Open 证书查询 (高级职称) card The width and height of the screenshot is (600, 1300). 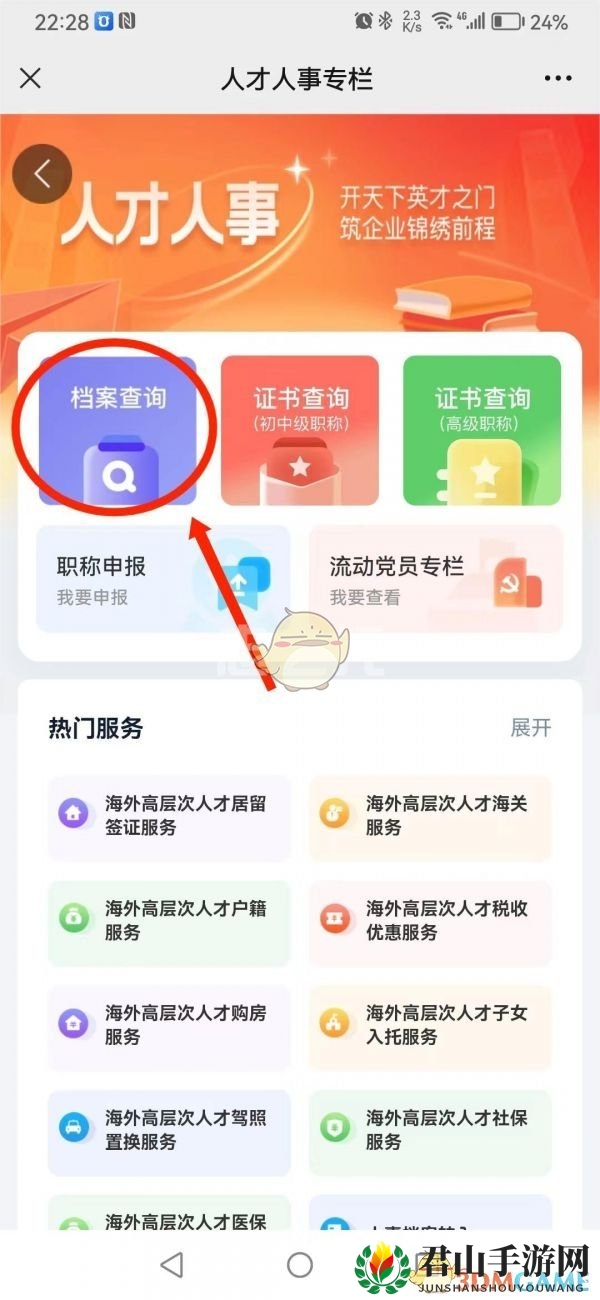pyautogui.click(x=482, y=431)
